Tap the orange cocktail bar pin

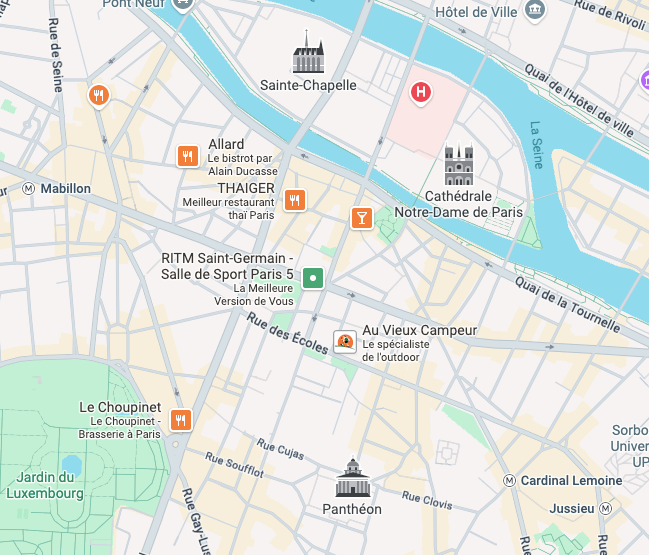click(x=361, y=217)
